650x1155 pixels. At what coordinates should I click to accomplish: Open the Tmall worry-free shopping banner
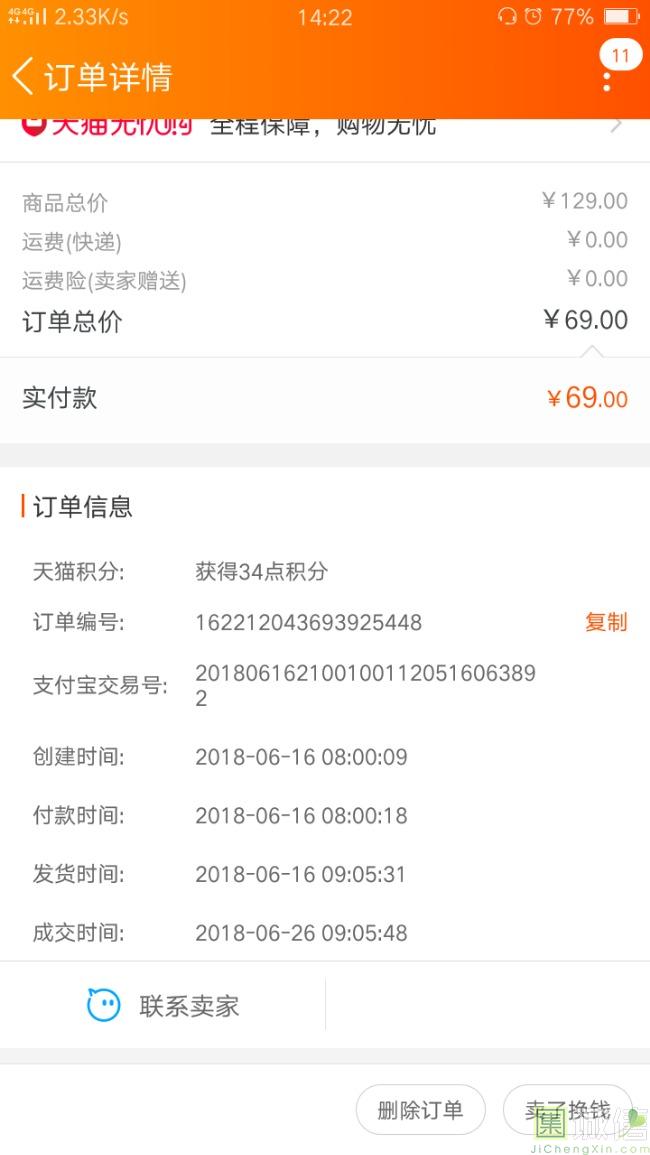324,128
